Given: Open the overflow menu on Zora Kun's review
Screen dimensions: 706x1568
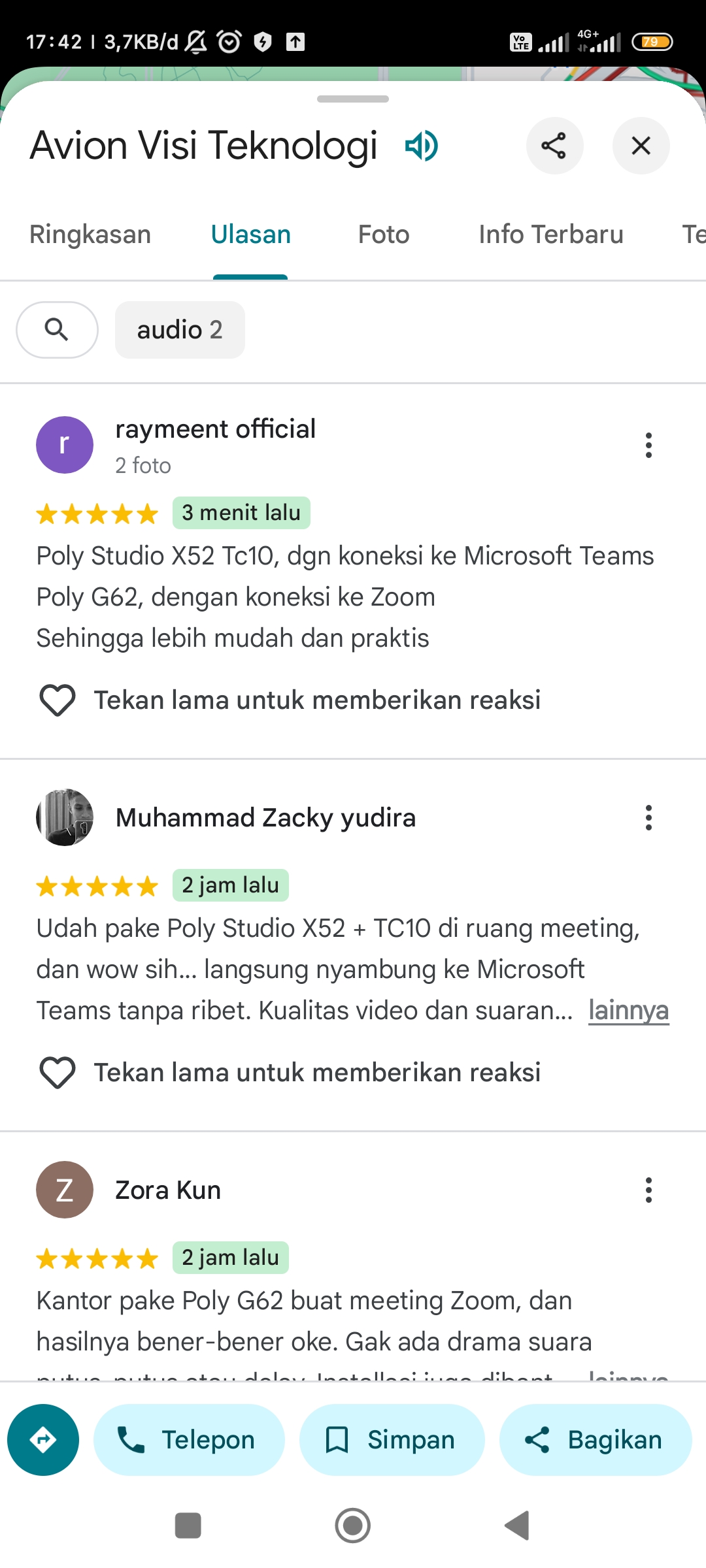Looking at the screenshot, I should pyautogui.click(x=648, y=1190).
